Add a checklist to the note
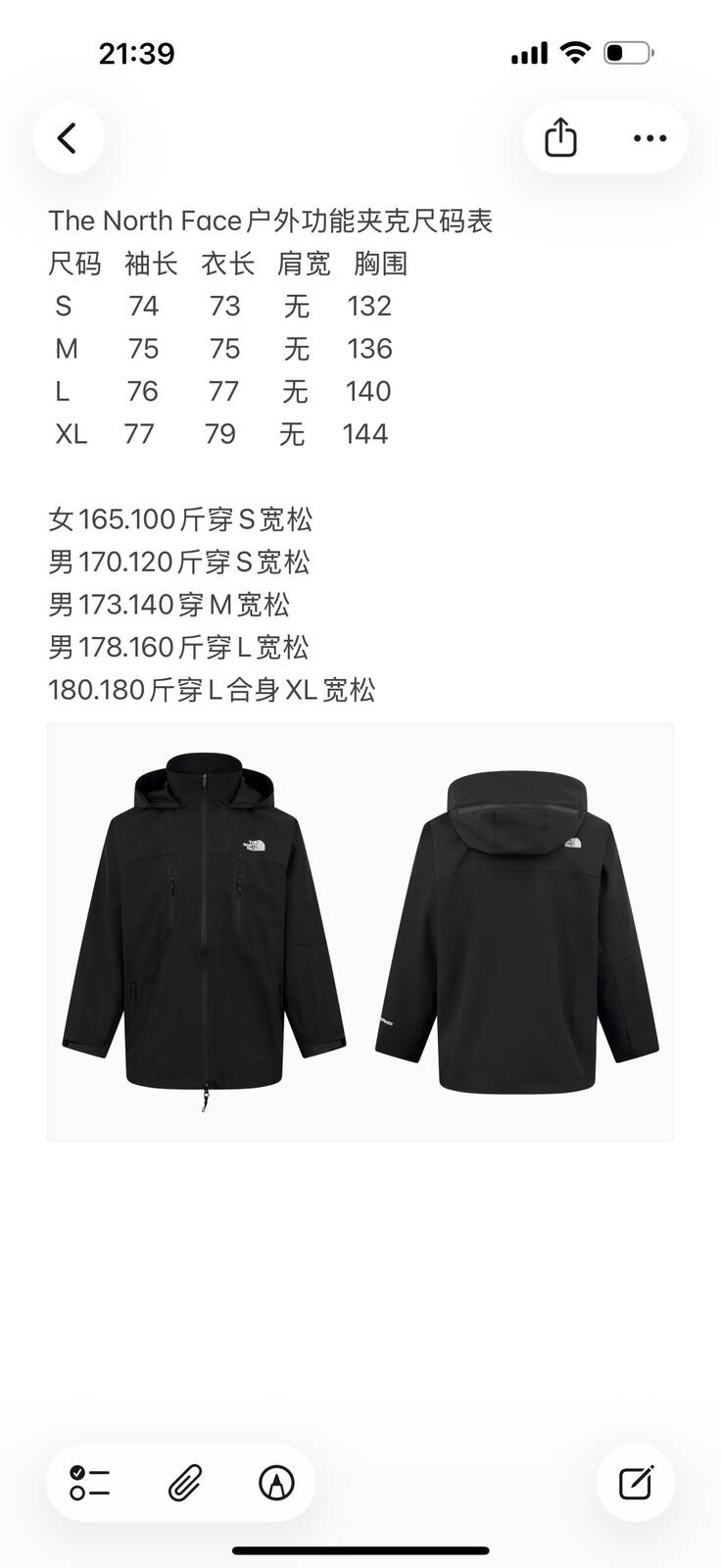Viewport: 721px width, 1568px height. (90, 1483)
